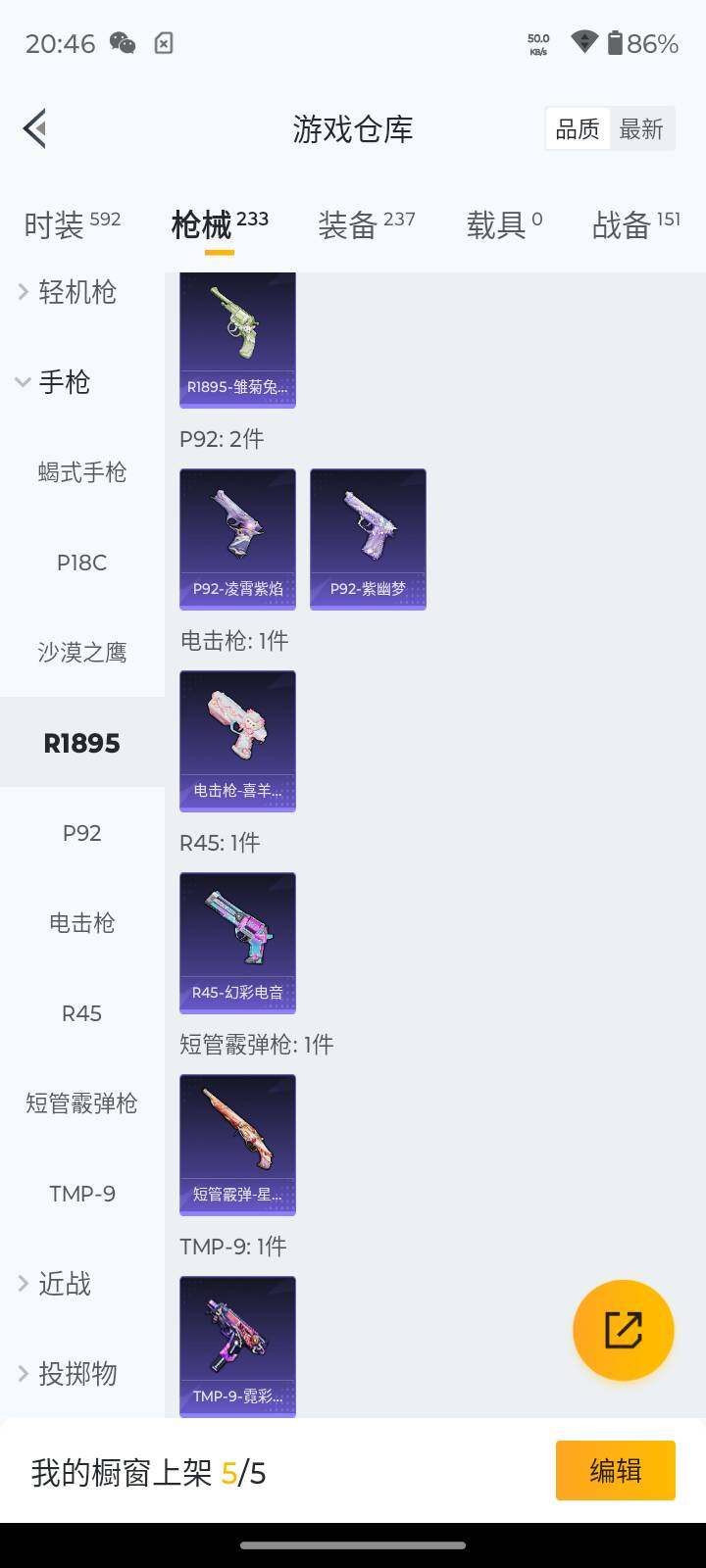Switch to the 战备 tab
Viewport: 706px width, 1568px height.
pyautogui.click(x=635, y=224)
